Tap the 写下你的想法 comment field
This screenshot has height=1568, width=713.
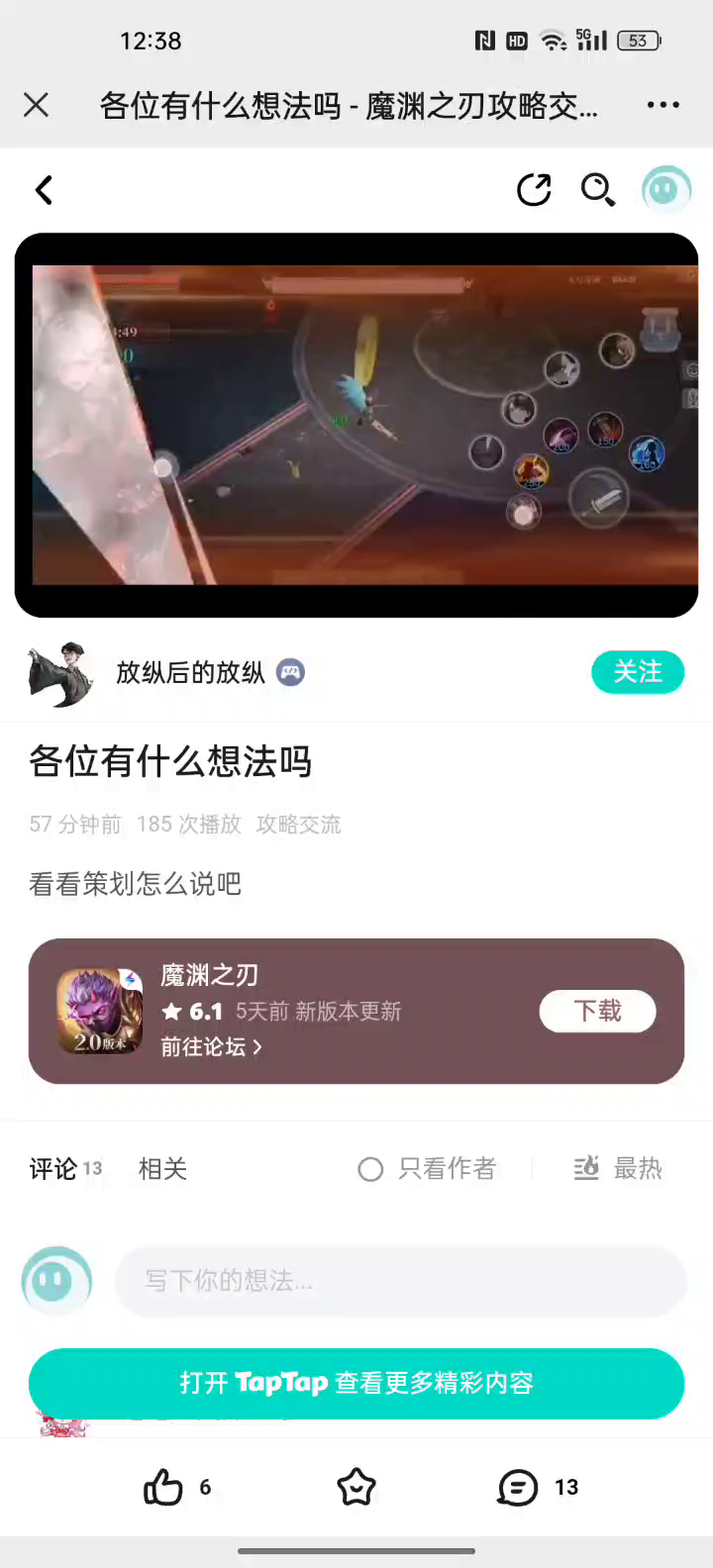[x=401, y=1281]
